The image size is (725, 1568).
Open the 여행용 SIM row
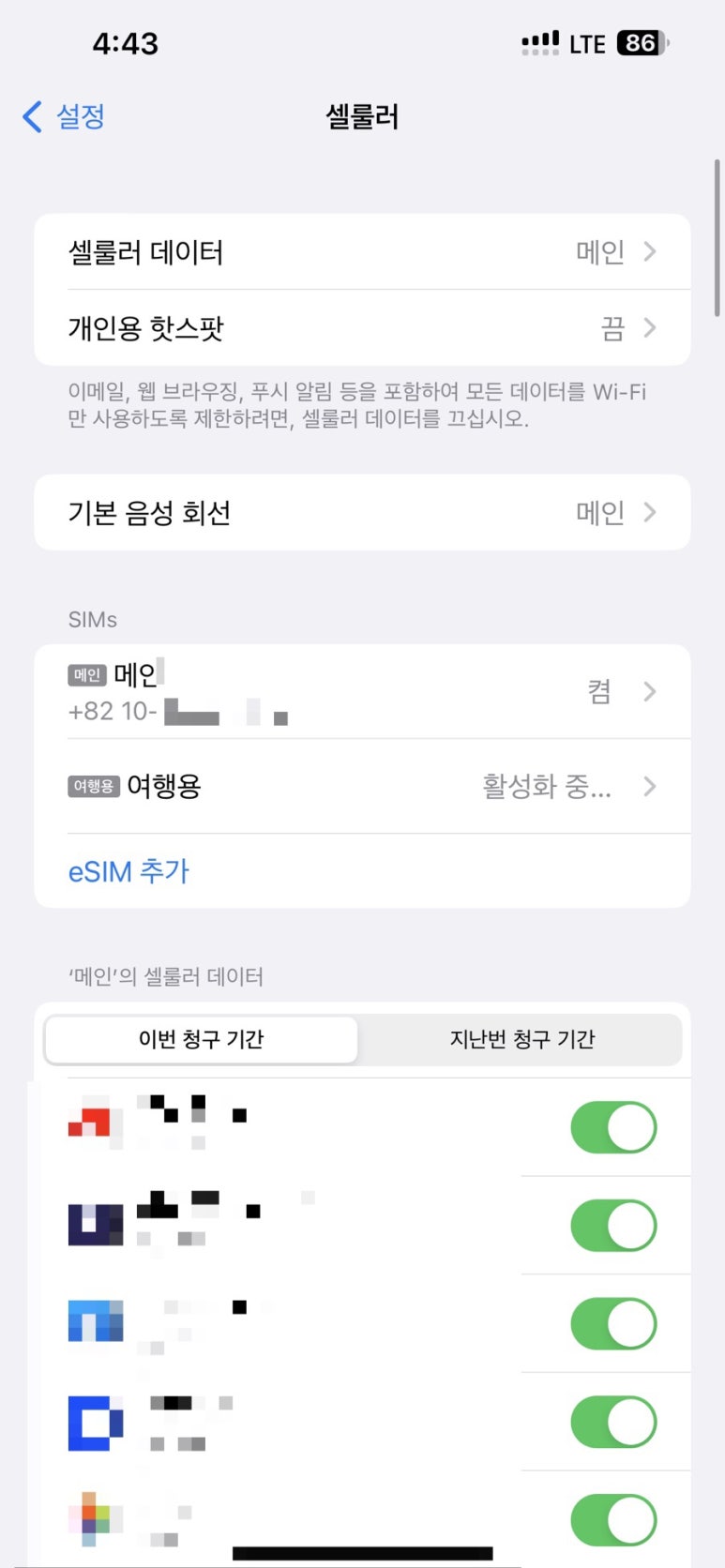[362, 786]
